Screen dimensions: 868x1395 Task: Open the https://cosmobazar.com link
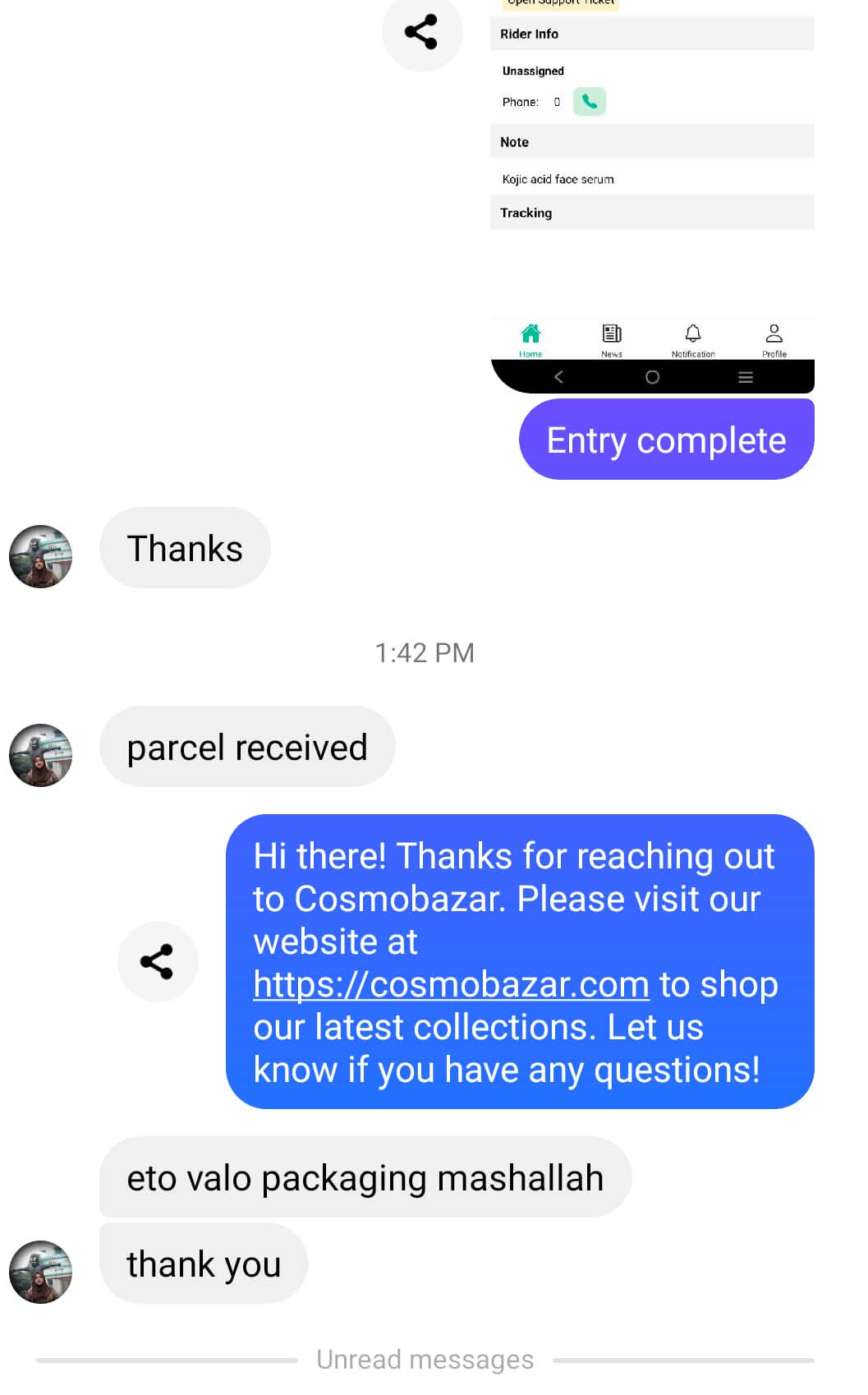(x=451, y=984)
